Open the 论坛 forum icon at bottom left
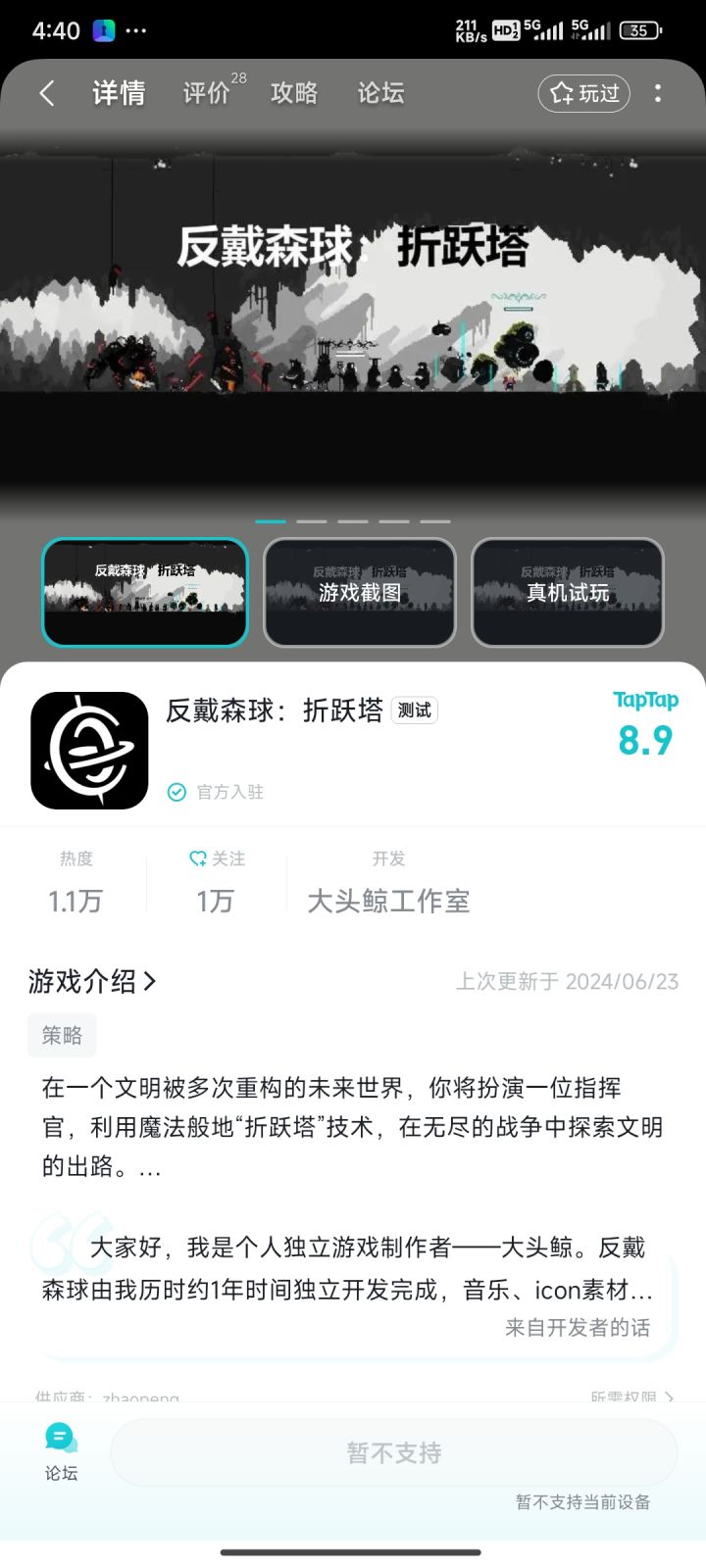The height and width of the screenshot is (1568, 706). coord(59,1439)
